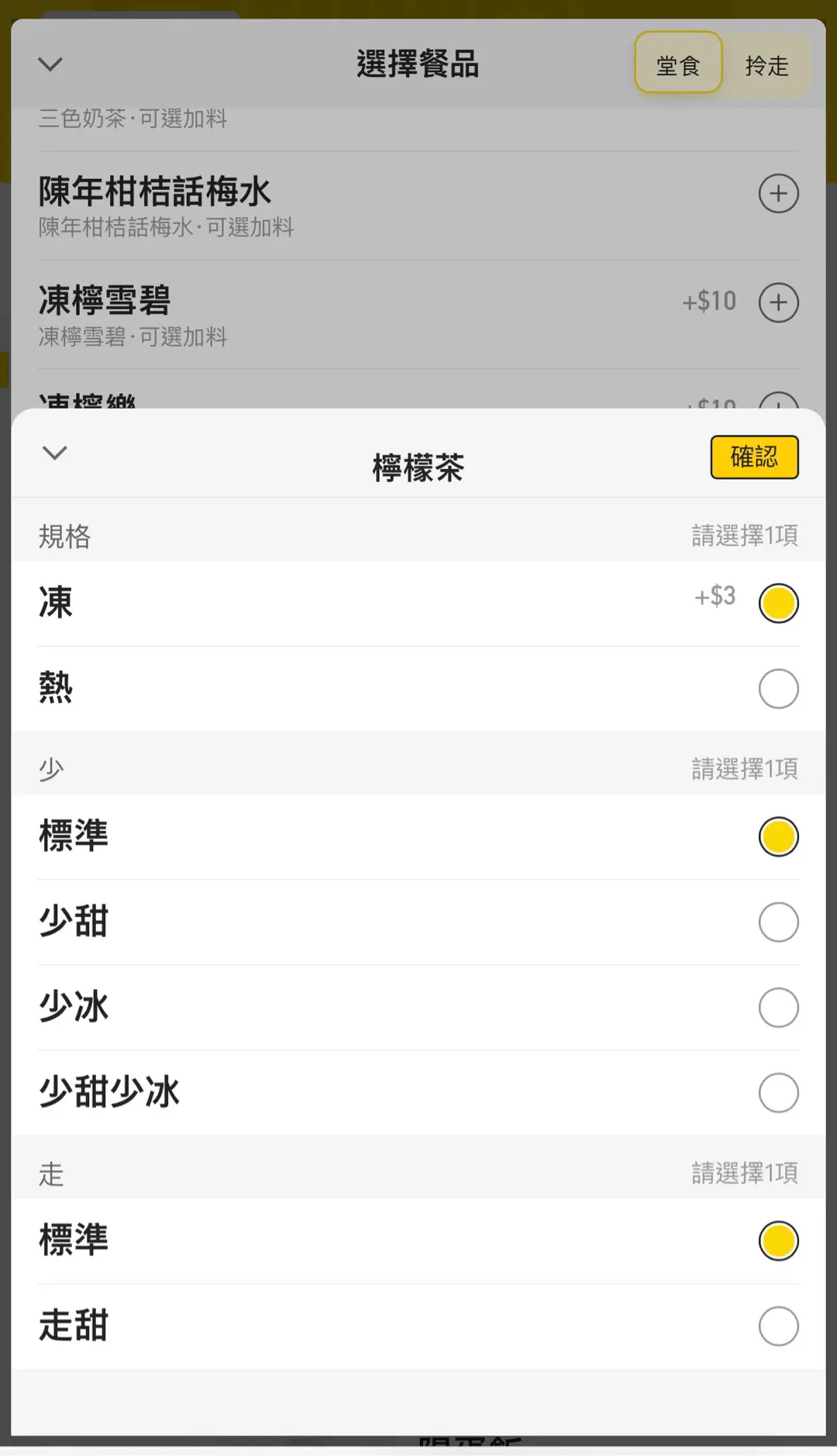Switch to 拎走 takeaway

[766, 65]
